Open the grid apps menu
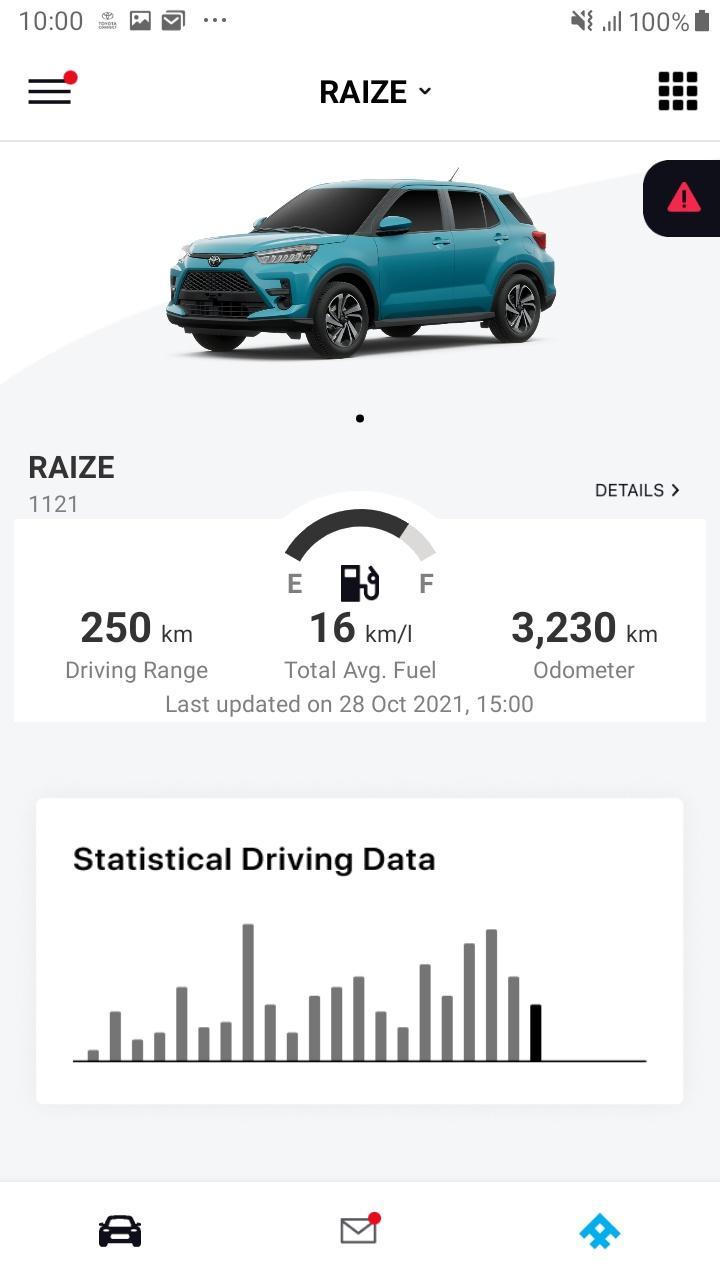The height and width of the screenshot is (1280, 720). coord(677,91)
